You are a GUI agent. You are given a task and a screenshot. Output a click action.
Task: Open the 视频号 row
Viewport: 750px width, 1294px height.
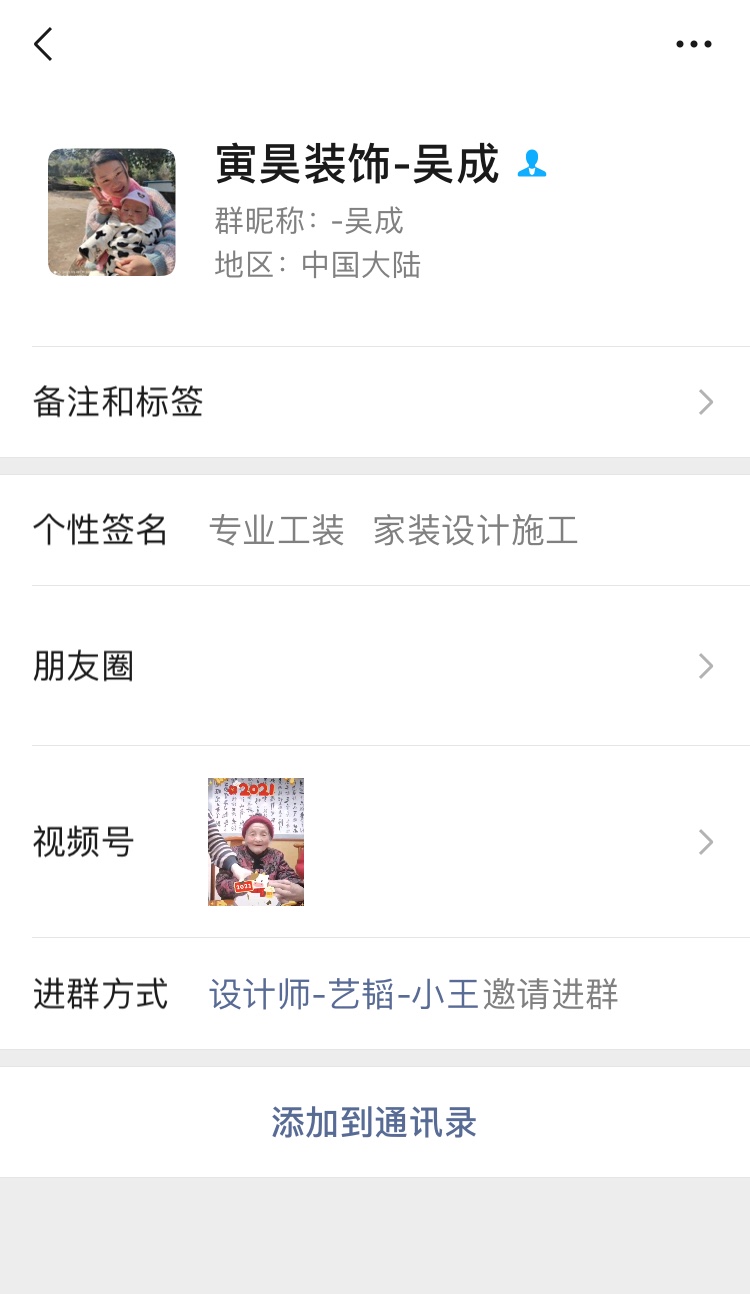tap(375, 842)
